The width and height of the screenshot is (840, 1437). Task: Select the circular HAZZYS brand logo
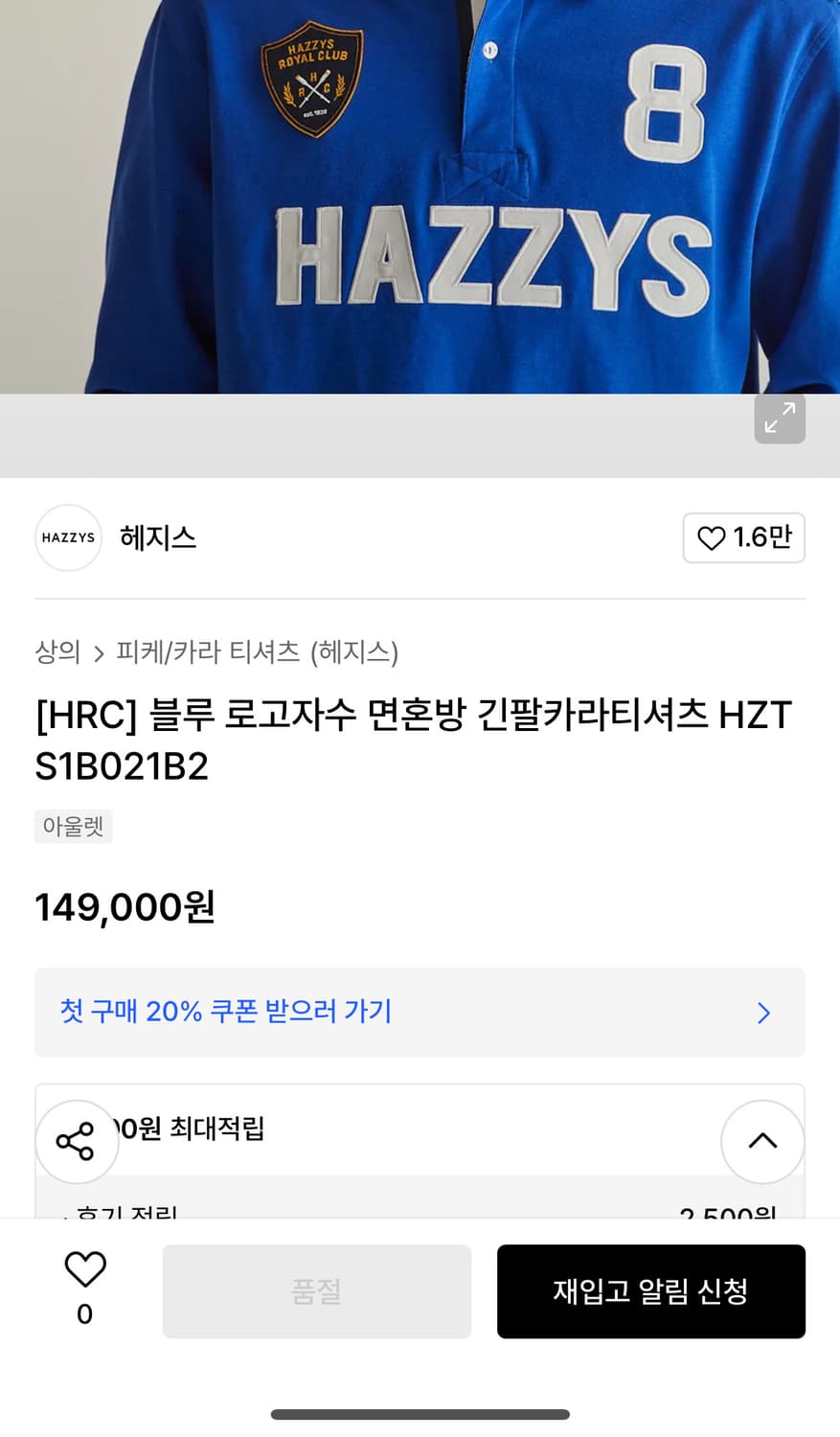click(x=67, y=537)
